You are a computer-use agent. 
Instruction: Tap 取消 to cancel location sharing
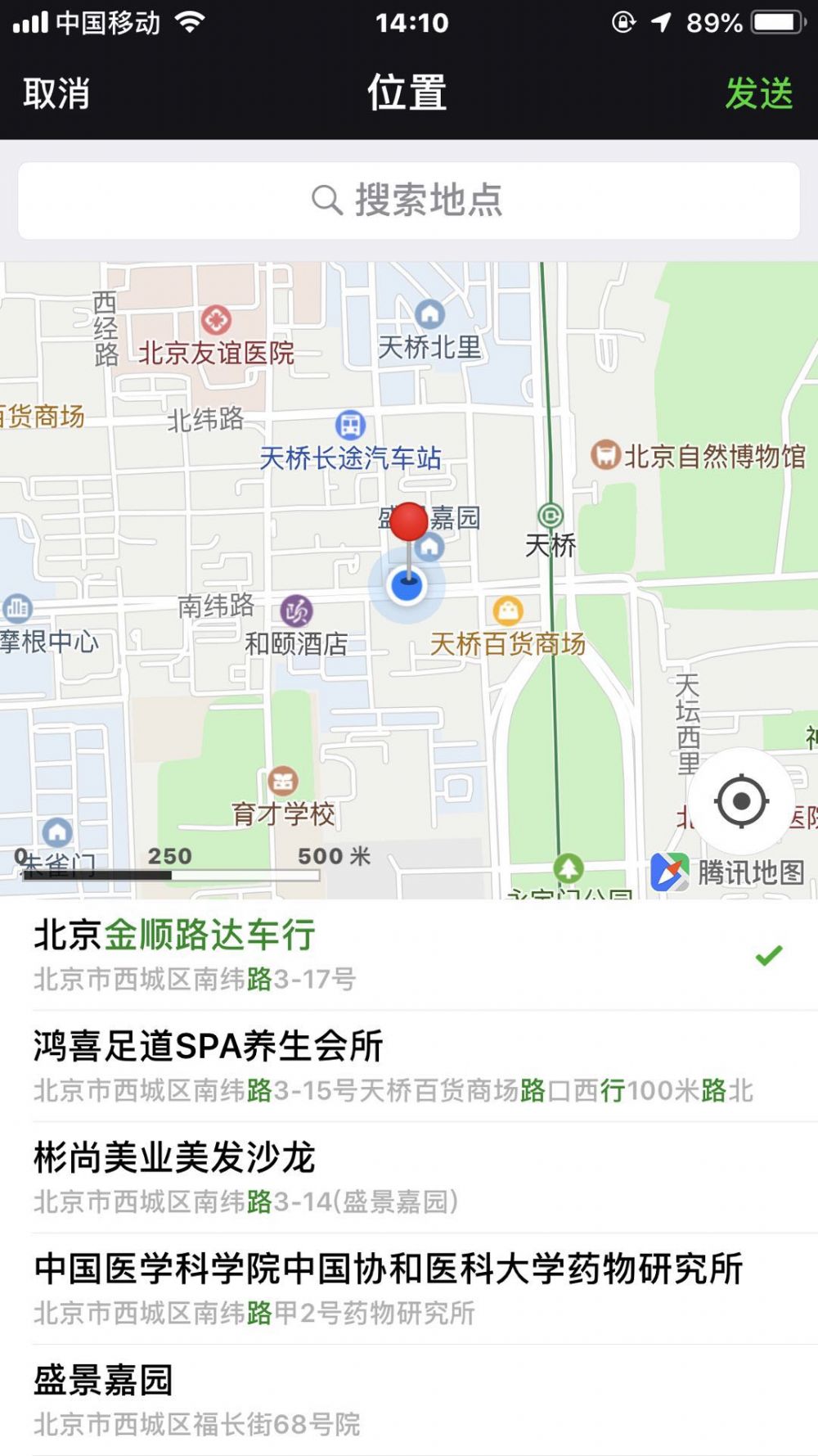[56, 93]
